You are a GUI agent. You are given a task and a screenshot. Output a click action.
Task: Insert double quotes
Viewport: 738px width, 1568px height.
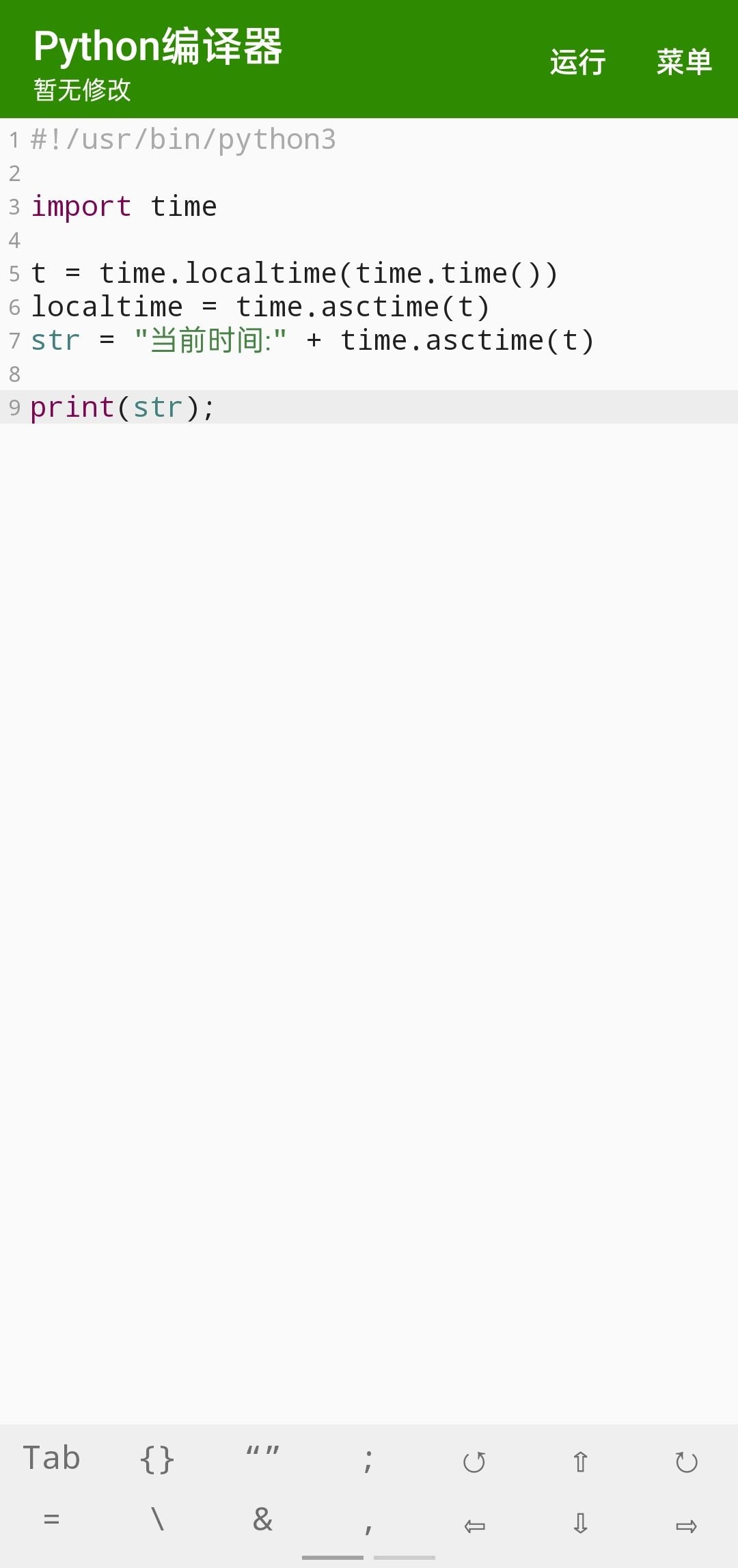coord(263,1458)
